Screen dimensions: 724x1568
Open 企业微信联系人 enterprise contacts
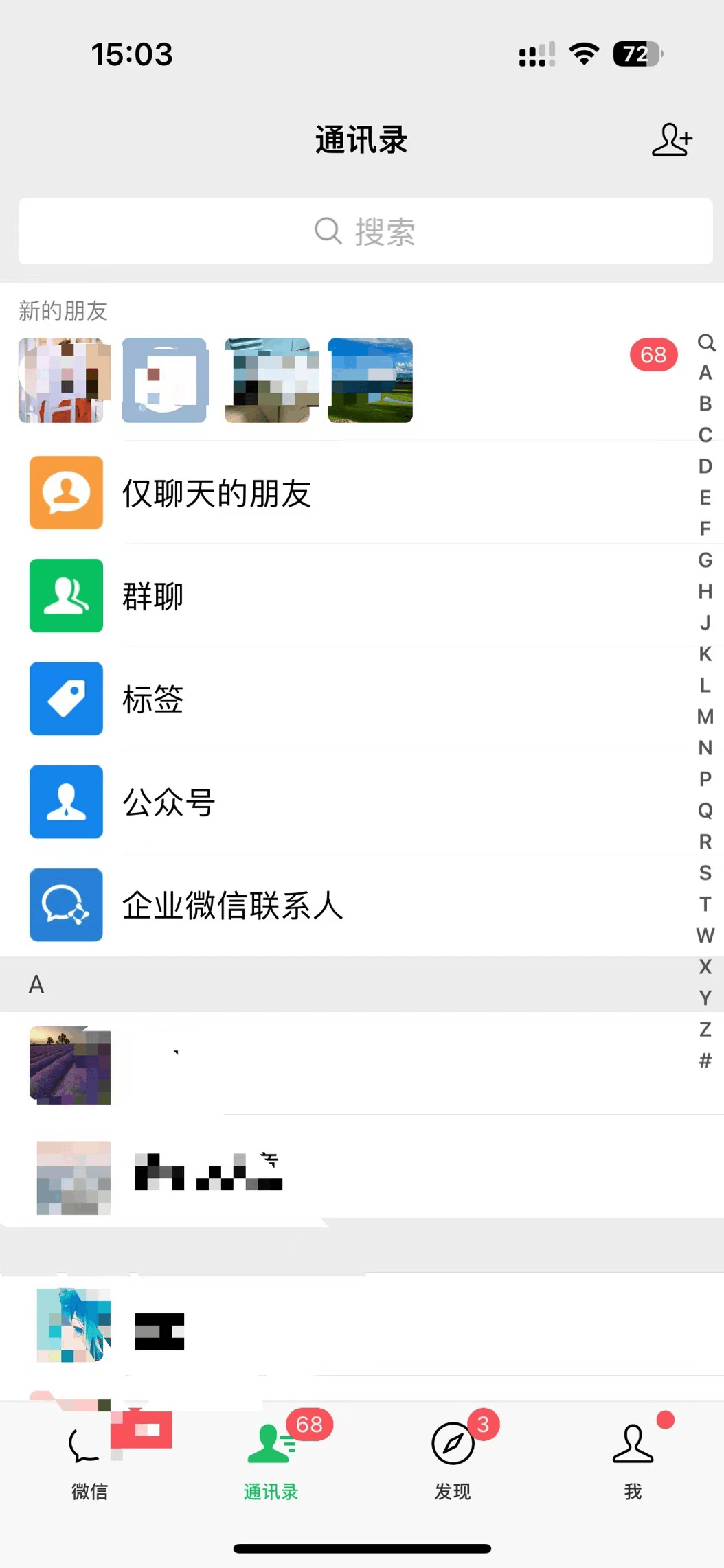coord(234,906)
